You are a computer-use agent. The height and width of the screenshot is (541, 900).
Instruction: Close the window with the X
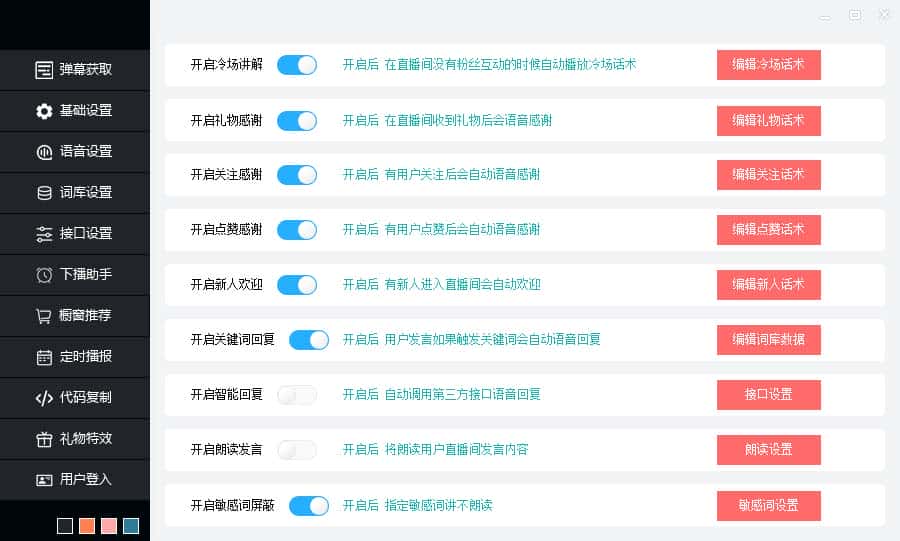(x=884, y=15)
